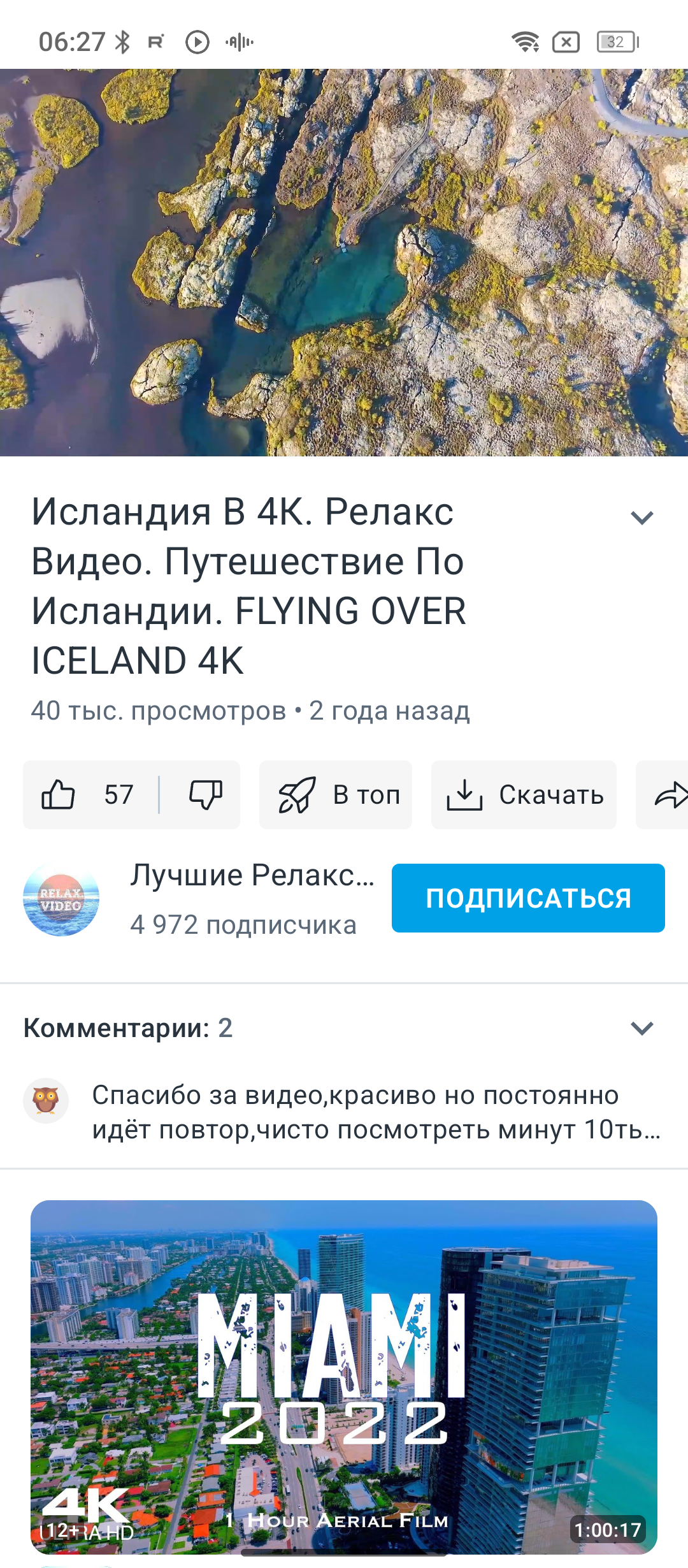Viewport: 688px width, 1568px height.
Task: Tap the «В топ» rocket button
Action: click(336, 795)
